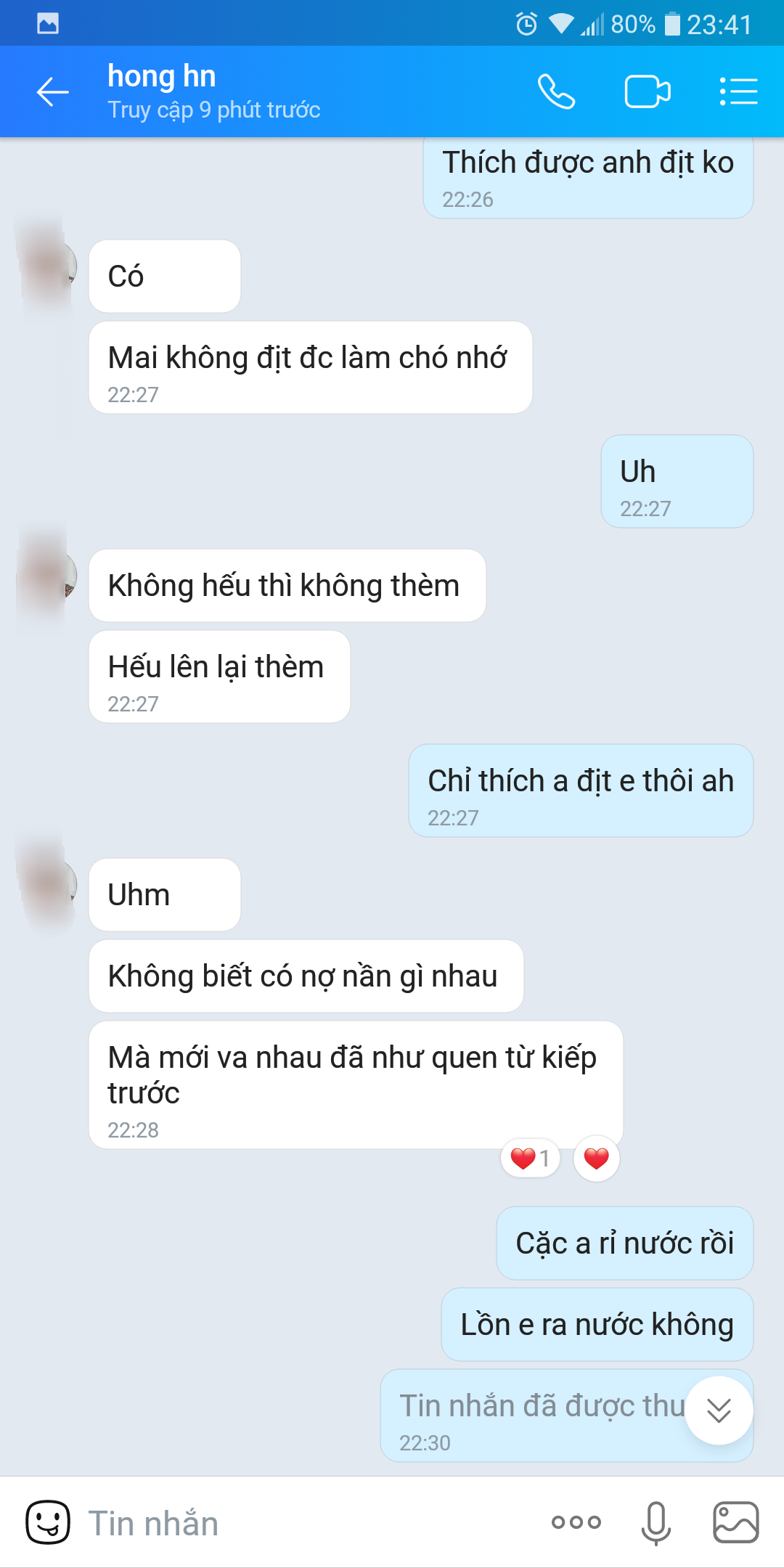This screenshot has height=1568, width=784.
Task: Jump to the latest messages
Action: (x=719, y=1410)
